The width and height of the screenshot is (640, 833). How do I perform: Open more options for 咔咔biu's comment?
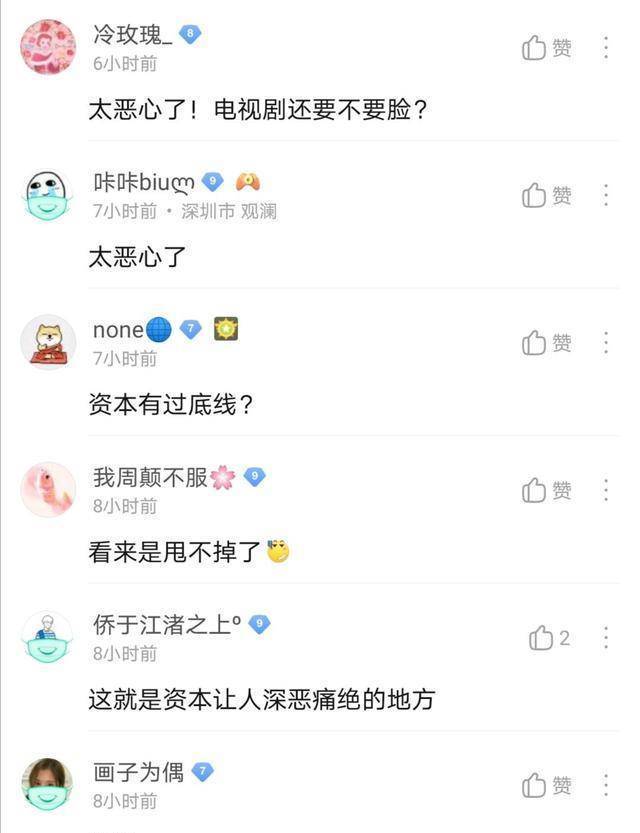[x=606, y=195]
